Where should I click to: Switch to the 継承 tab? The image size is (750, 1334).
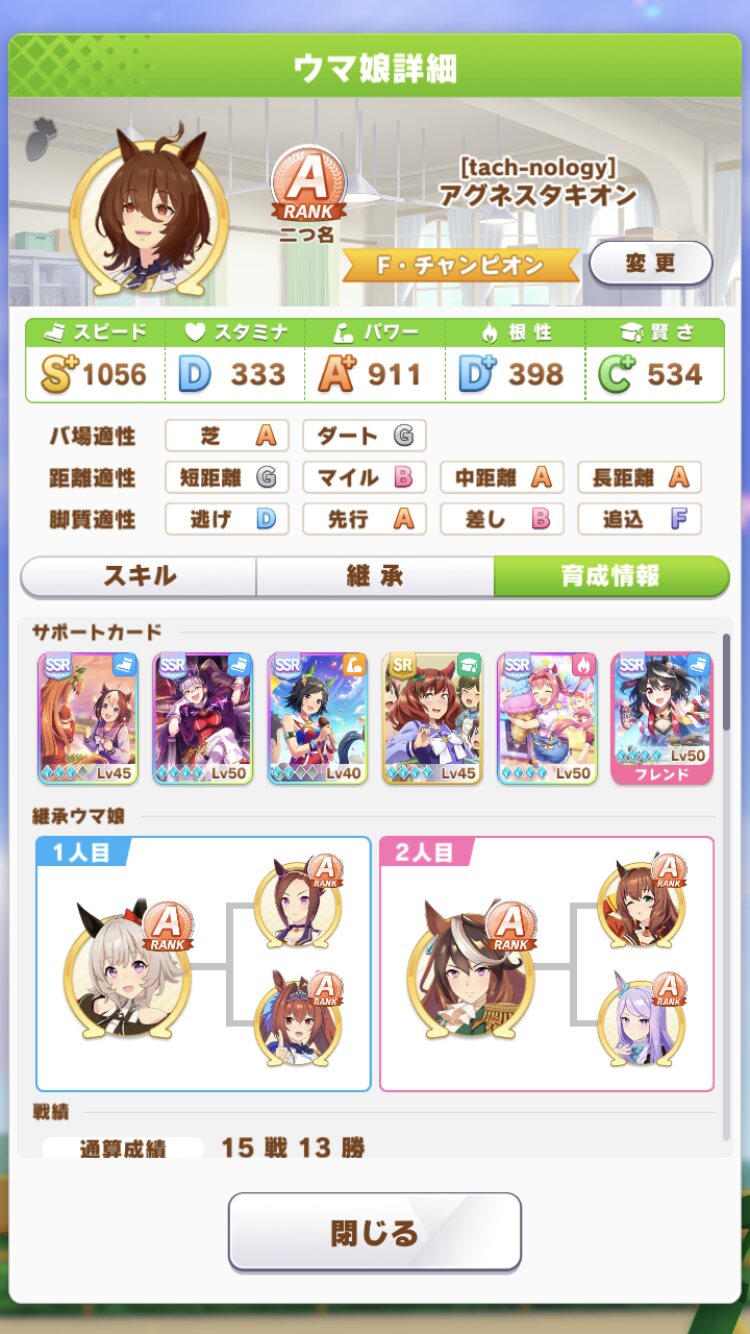374,576
